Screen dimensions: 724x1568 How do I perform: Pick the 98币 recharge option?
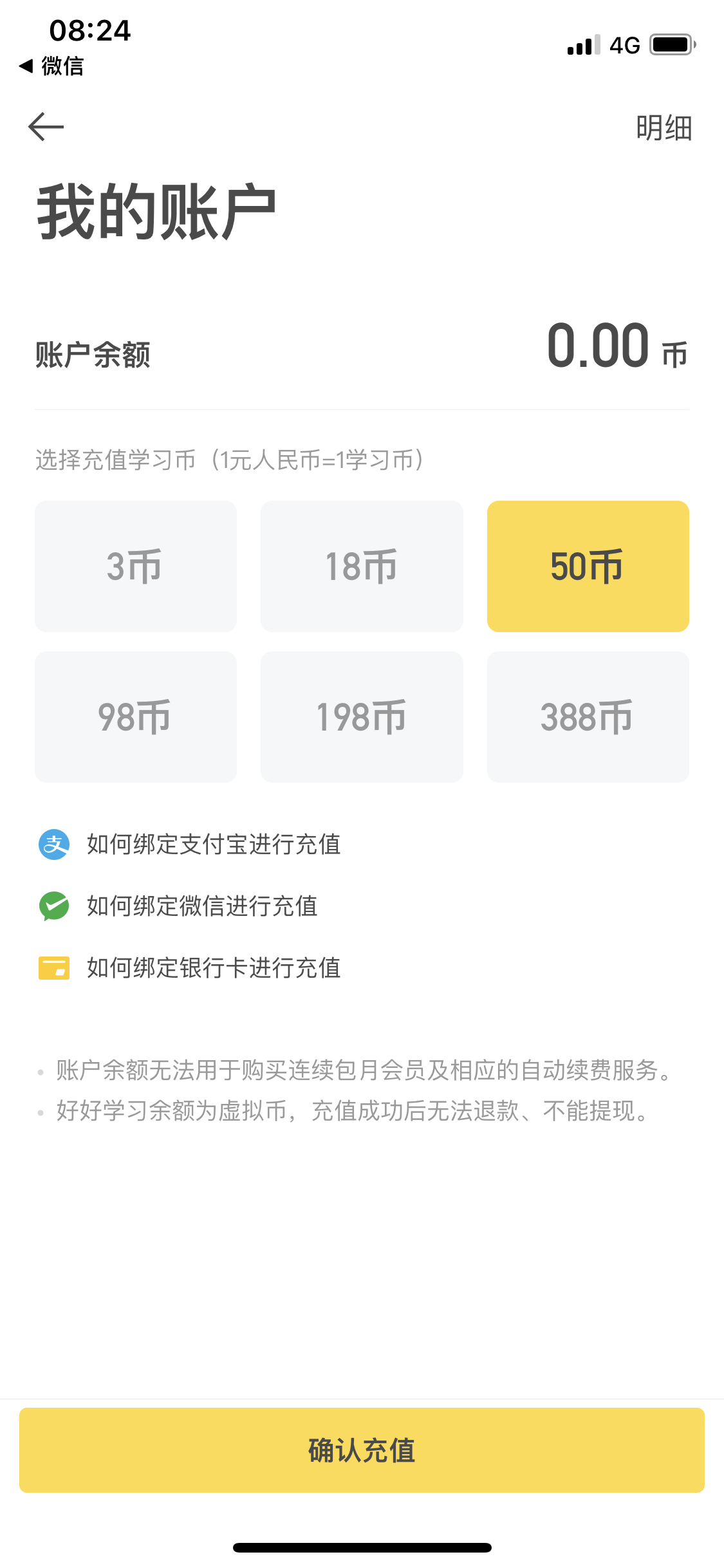tap(136, 717)
